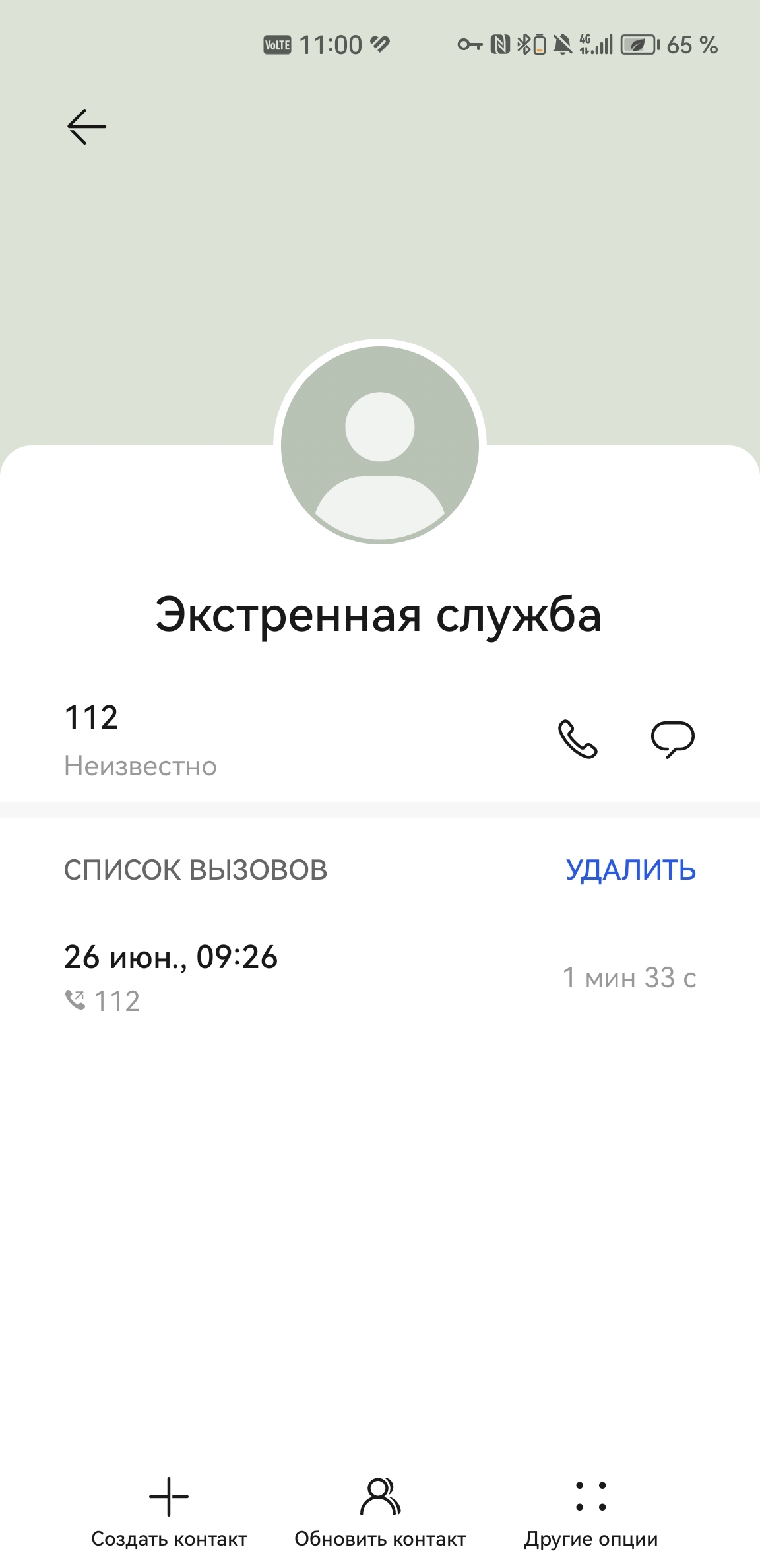Go back using the top arrow
The image size is (760, 1568).
point(86,126)
